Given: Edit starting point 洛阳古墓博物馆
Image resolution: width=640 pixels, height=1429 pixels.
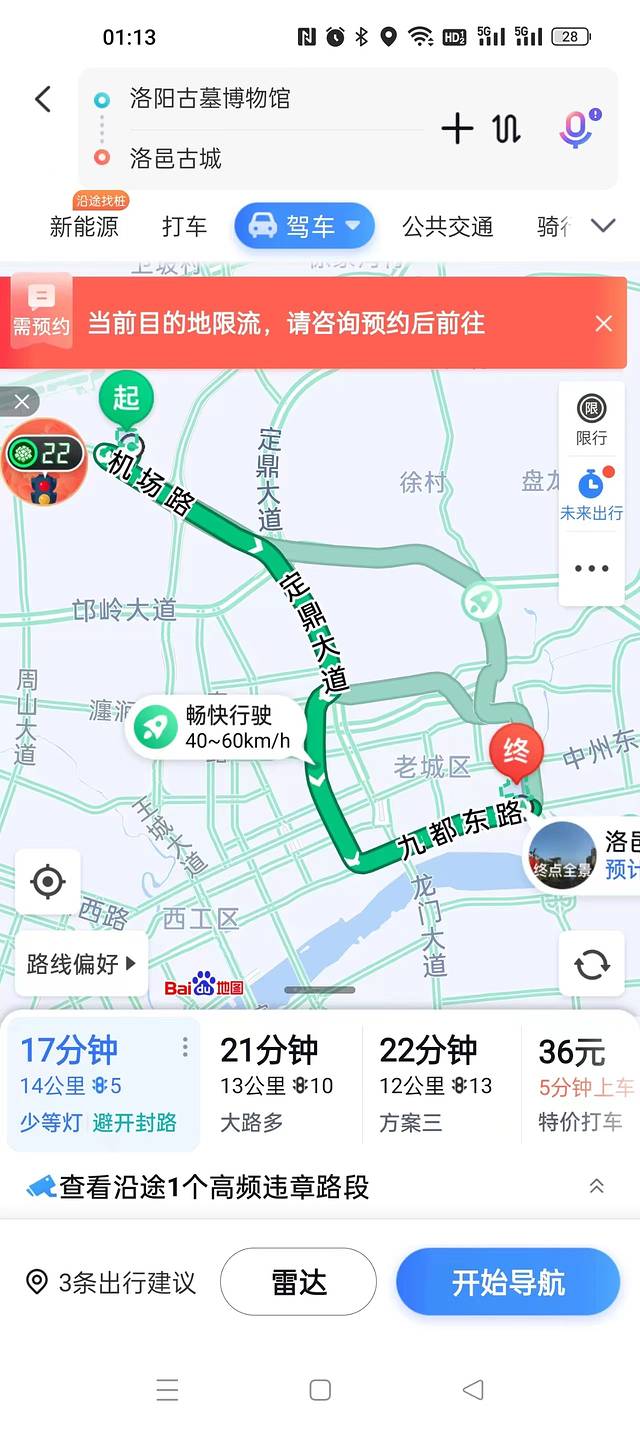Looking at the screenshot, I should point(210,98).
